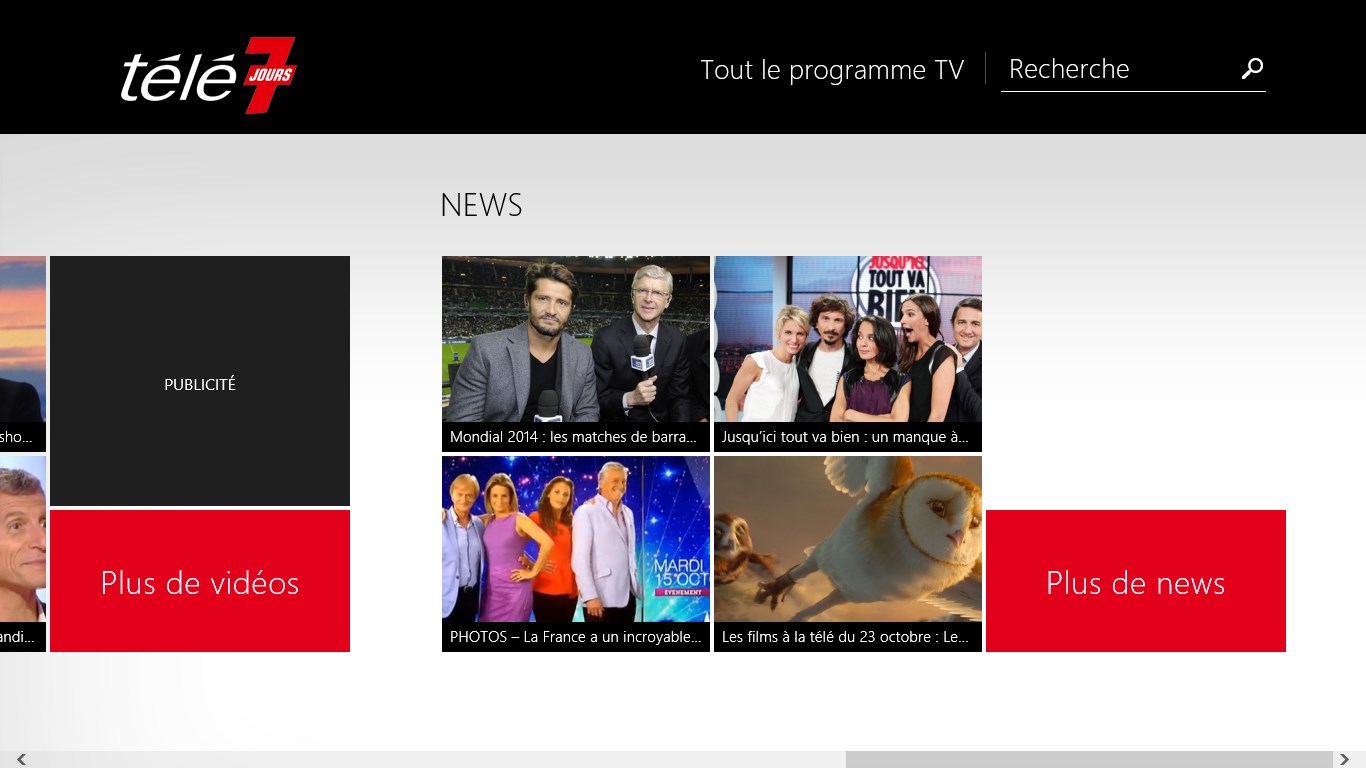Tap the left scrollbar arrow
The height and width of the screenshot is (768, 1366).
21,760
